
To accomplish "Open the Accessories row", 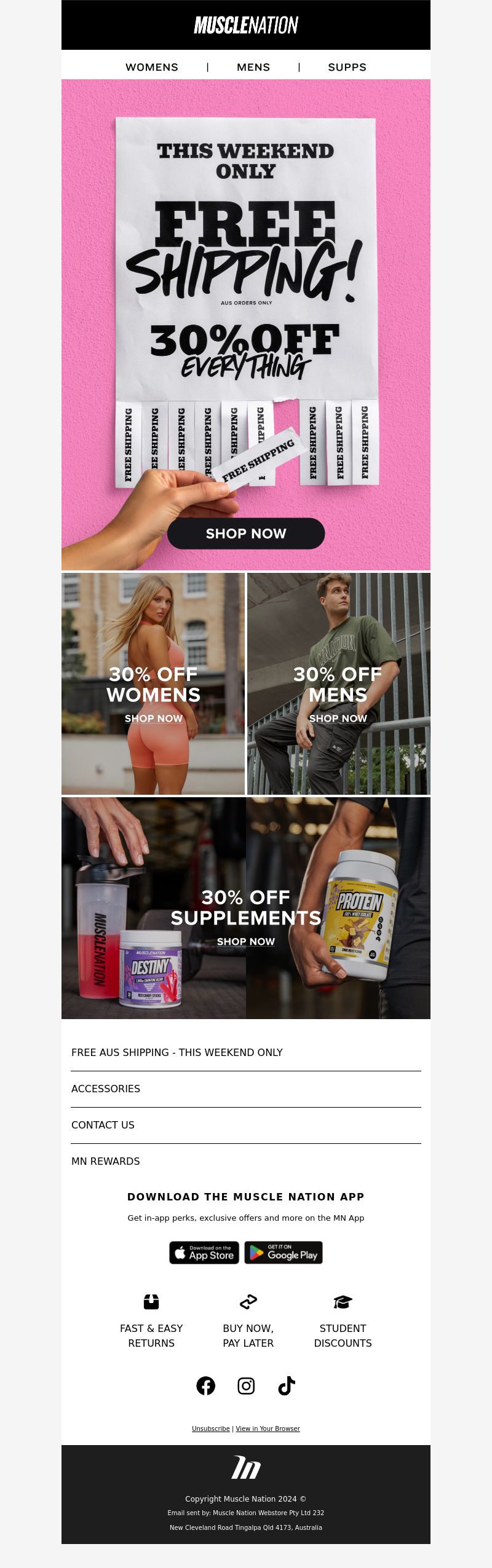I will (x=106, y=1089).
